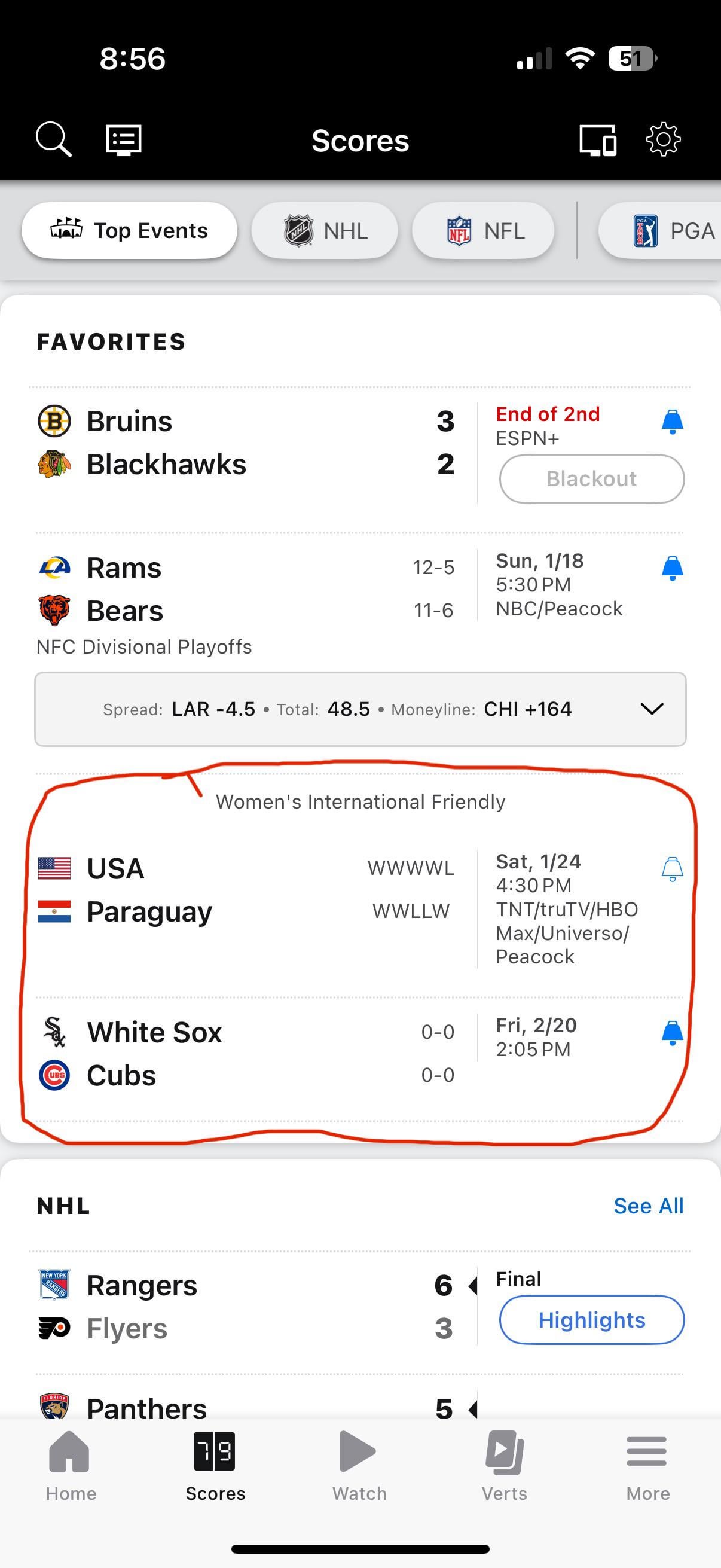Open the search icon
This screenshot has width=721, height=1568.
pos(54,139)
